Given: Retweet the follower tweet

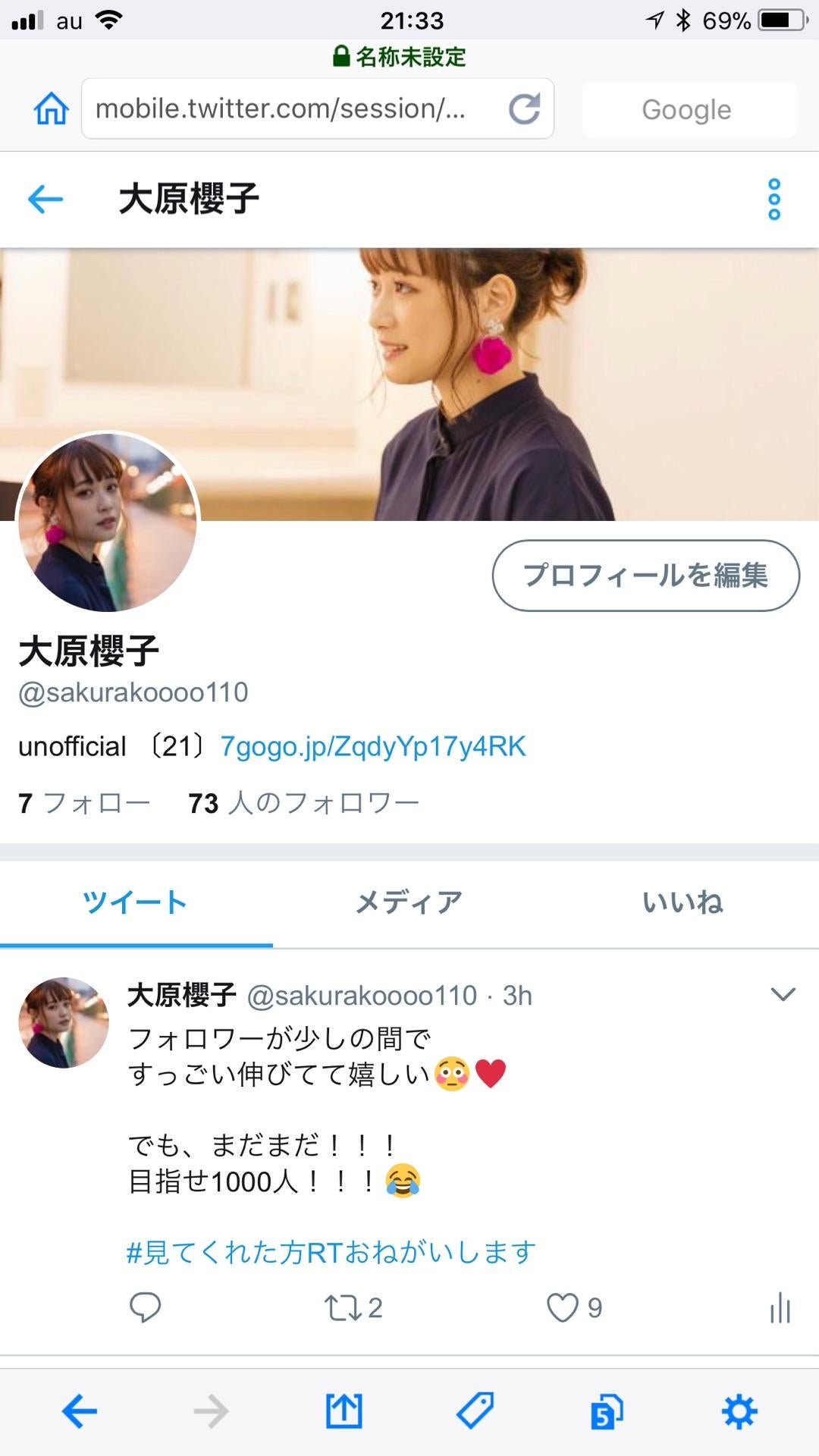Looking at the screenshot, I should (343, 1308).
